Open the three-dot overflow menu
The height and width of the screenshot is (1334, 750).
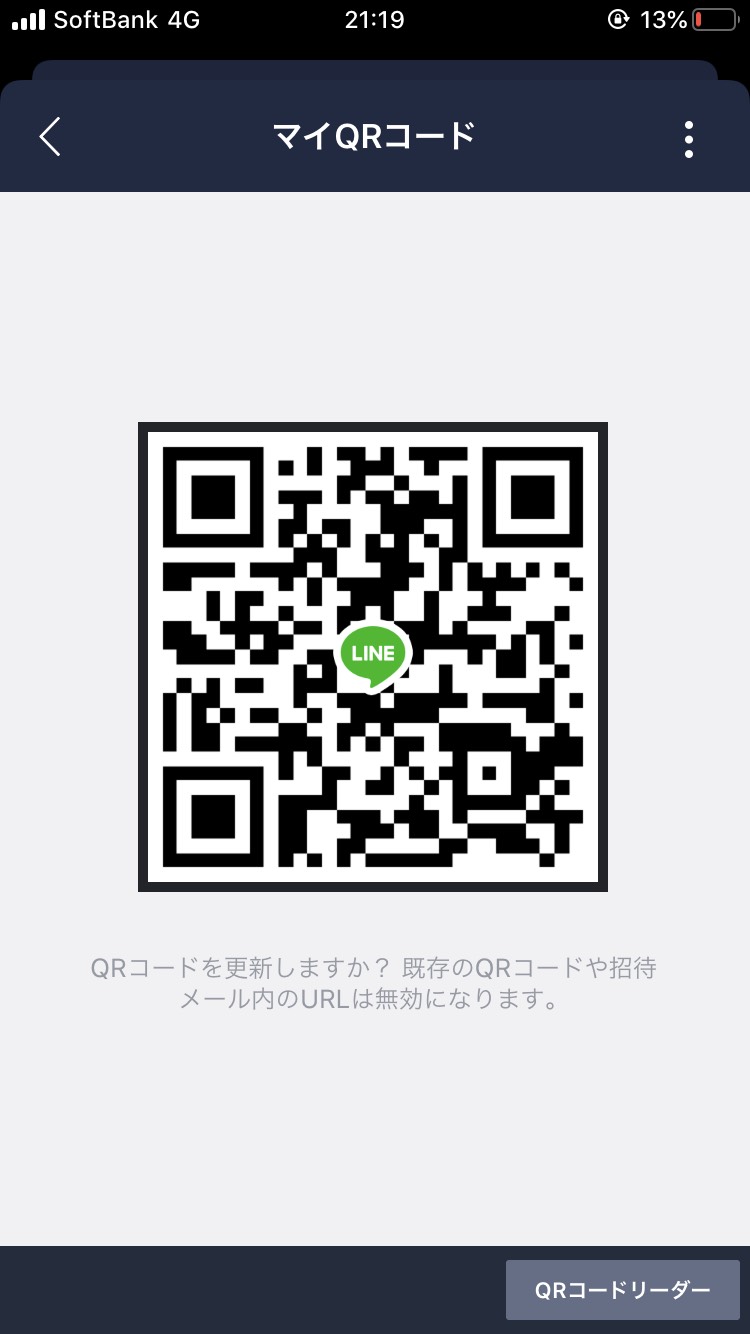(689, 139)
